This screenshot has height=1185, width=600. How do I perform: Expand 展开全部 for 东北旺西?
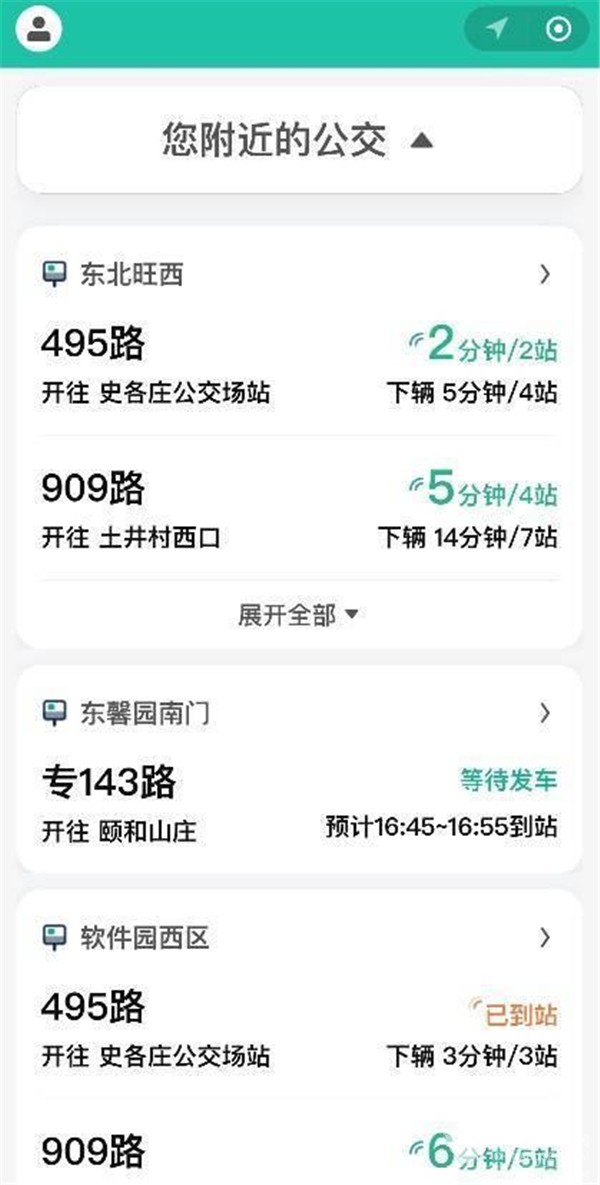coord(298,615)
